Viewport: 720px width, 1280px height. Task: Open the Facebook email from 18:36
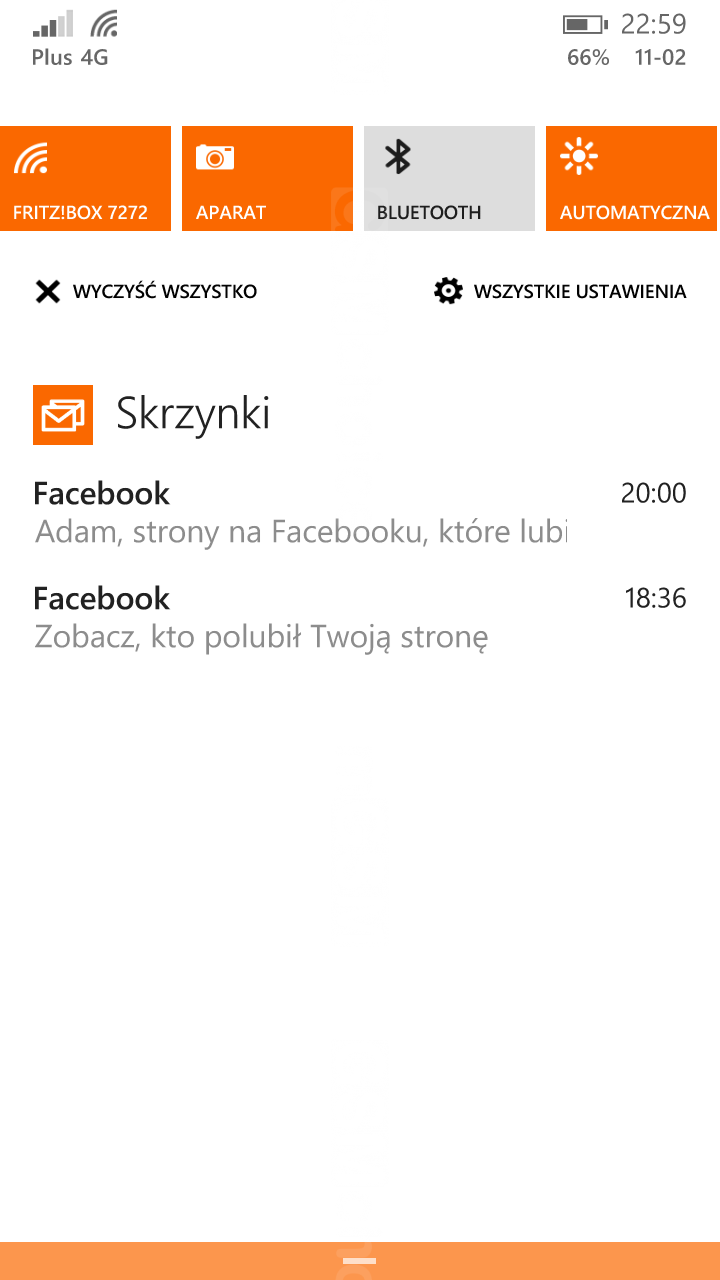point(359,617)
